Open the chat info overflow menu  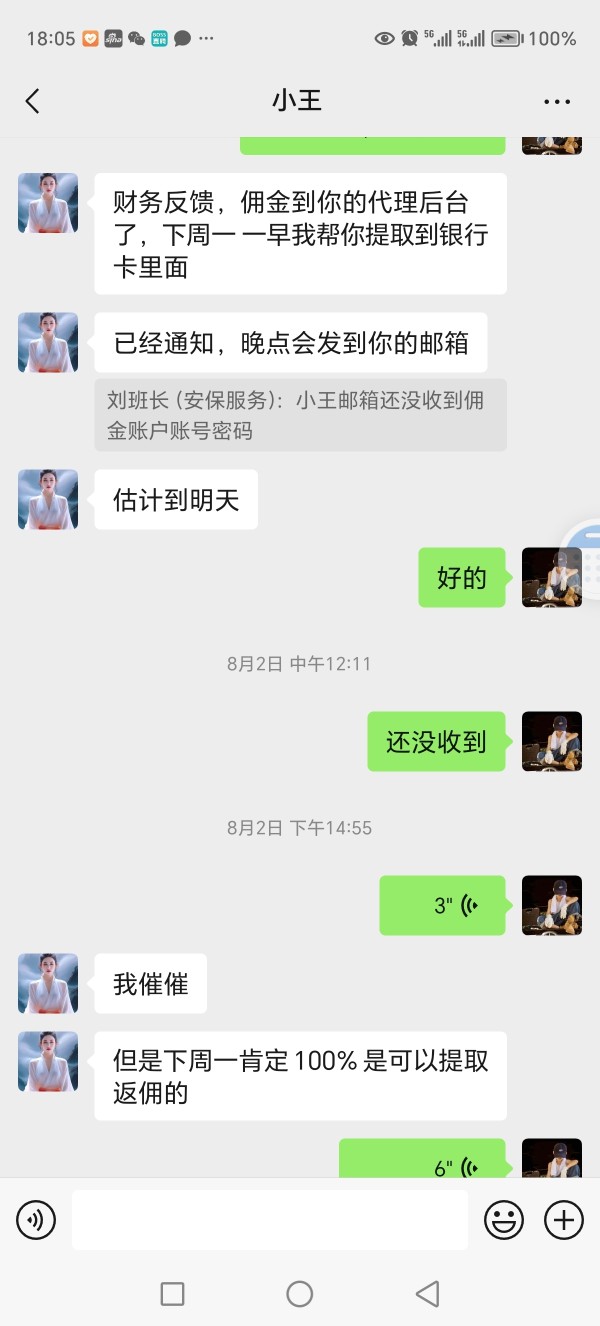557,101
